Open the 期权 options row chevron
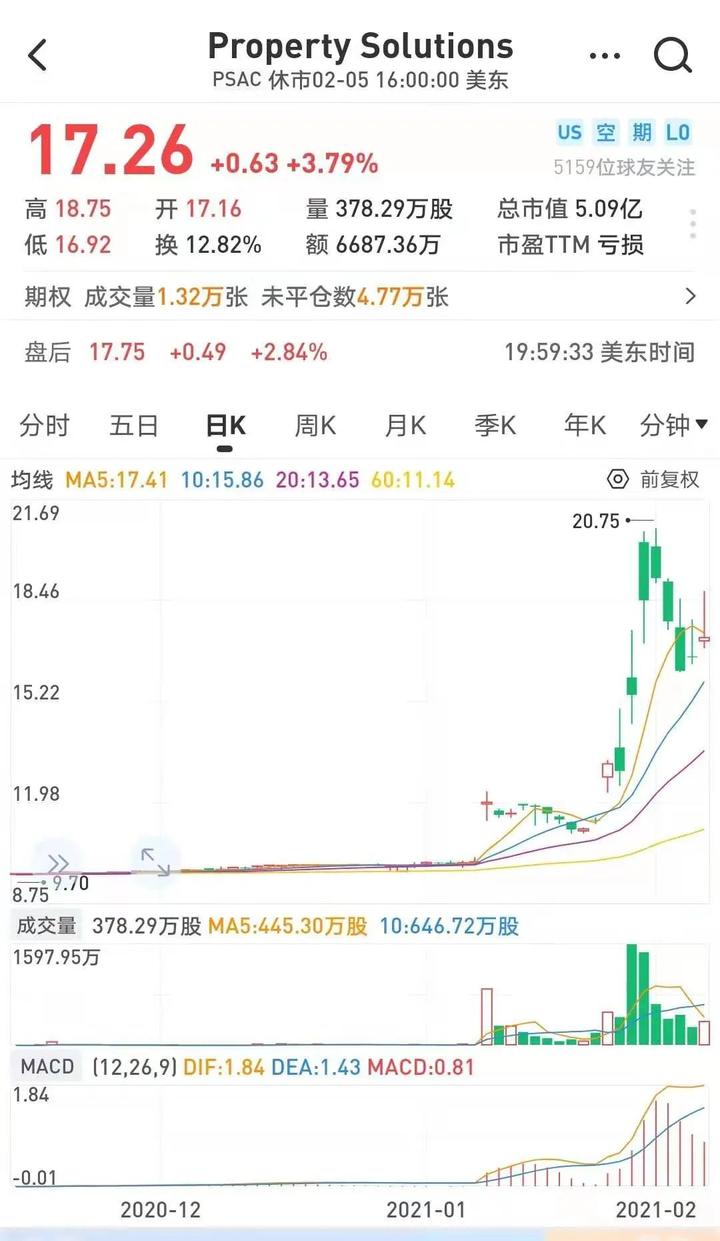 coord(690,296)
